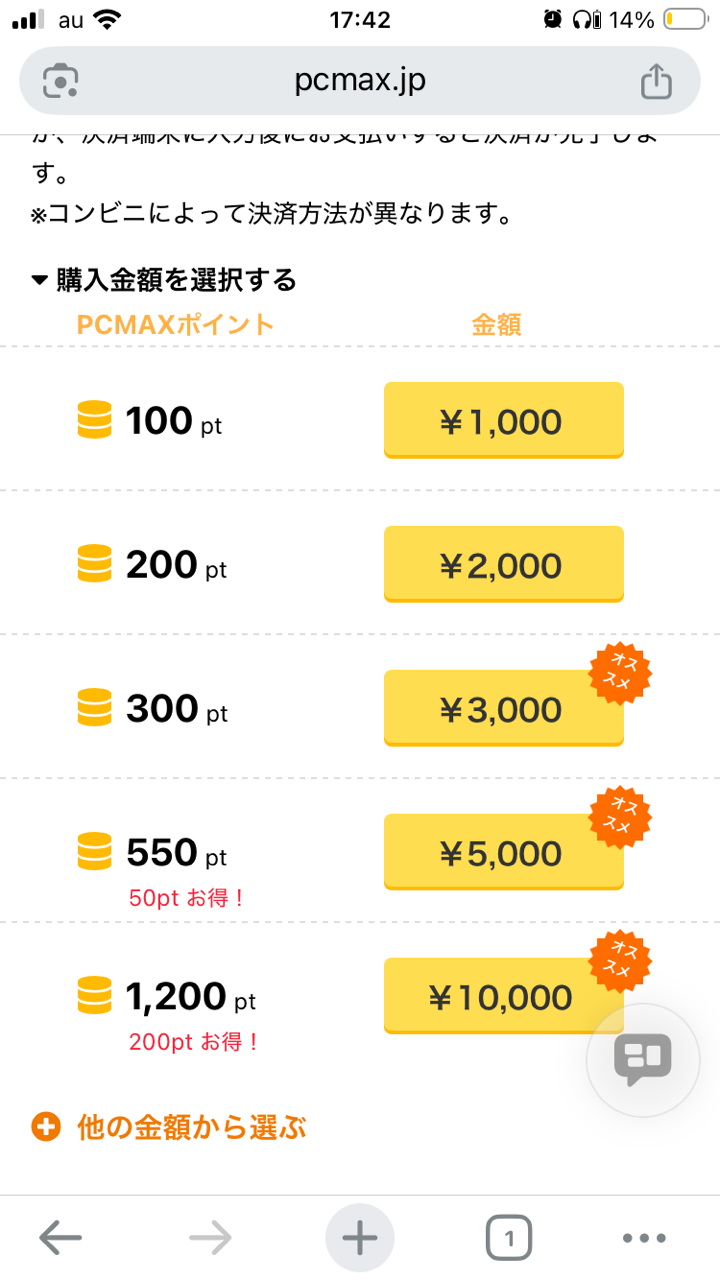Open the camera lens search icon
This screenshot has height=1280, width=720.
click(61, 81)
